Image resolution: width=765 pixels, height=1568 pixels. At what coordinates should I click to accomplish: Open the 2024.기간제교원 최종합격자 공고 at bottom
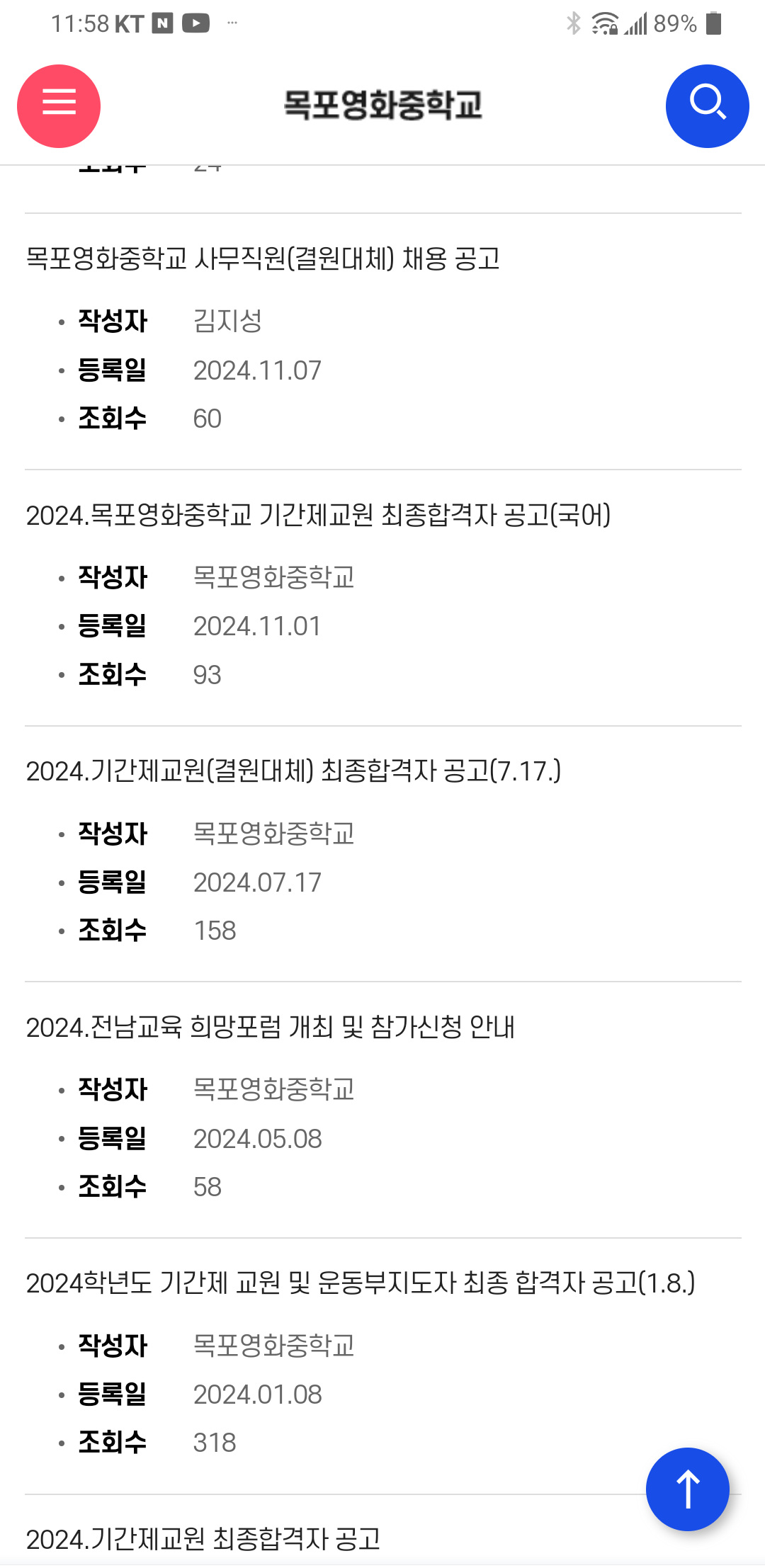click(204, 1538)
